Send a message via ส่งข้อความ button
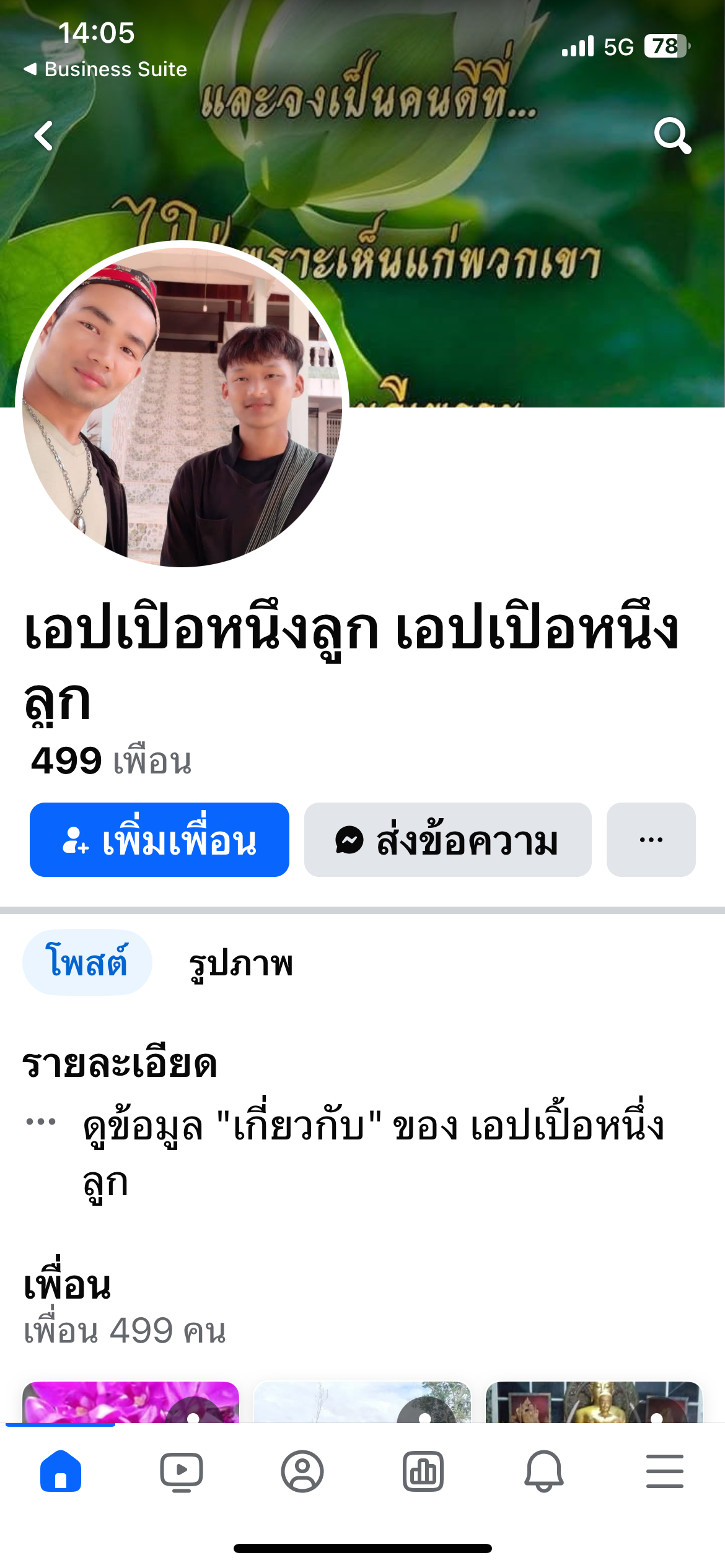This screenshot has width=725, height=1568. (447, 840)
